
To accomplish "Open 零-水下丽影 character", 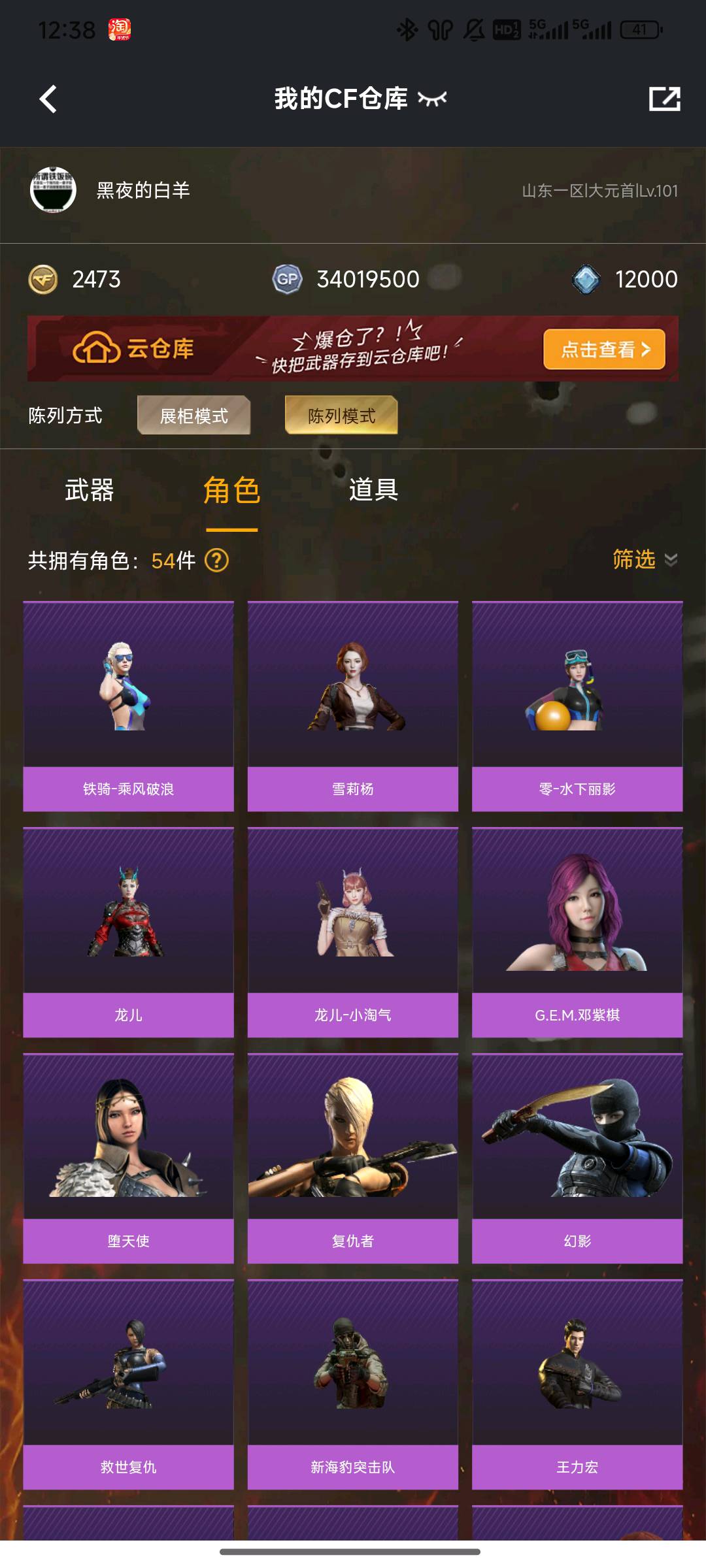I will tap(577, 706).
